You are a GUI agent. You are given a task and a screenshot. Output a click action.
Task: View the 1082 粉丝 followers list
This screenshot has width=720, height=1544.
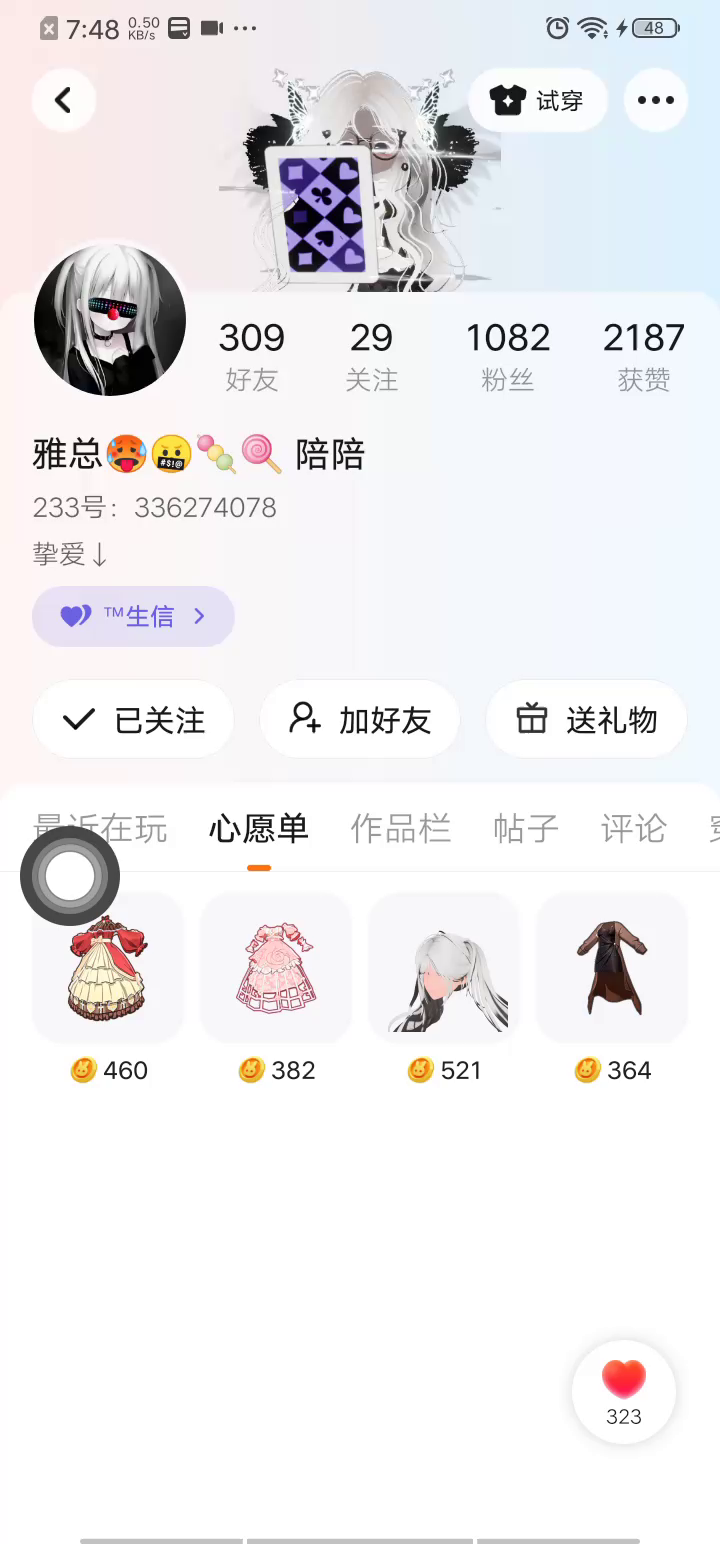pyautogui.click(x=508, y=355)
